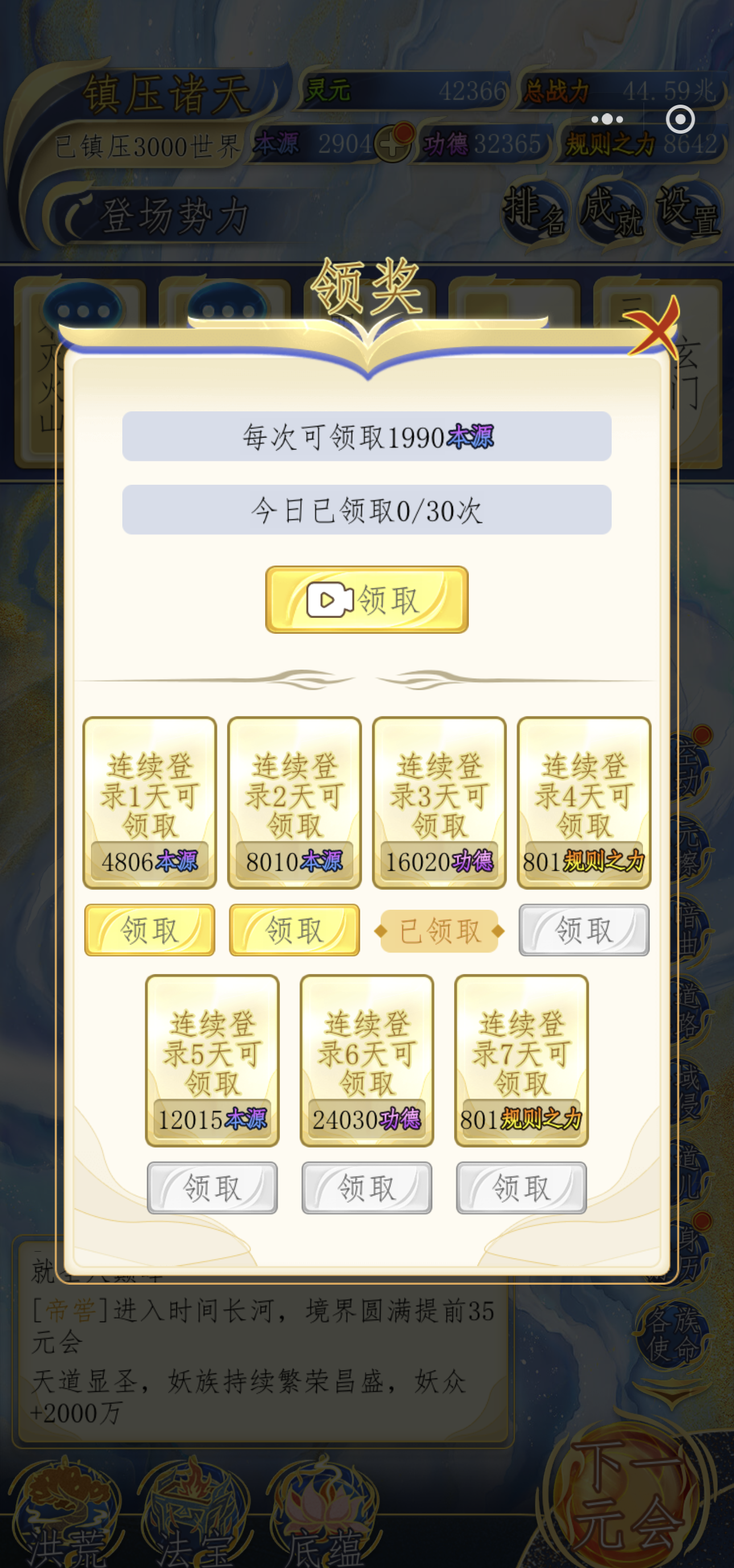Image resolution: width=734 pixels, height=1568 pixels.
Task: Tap the video 领取 button to claim 本源
Action: [x=366, y=600]
